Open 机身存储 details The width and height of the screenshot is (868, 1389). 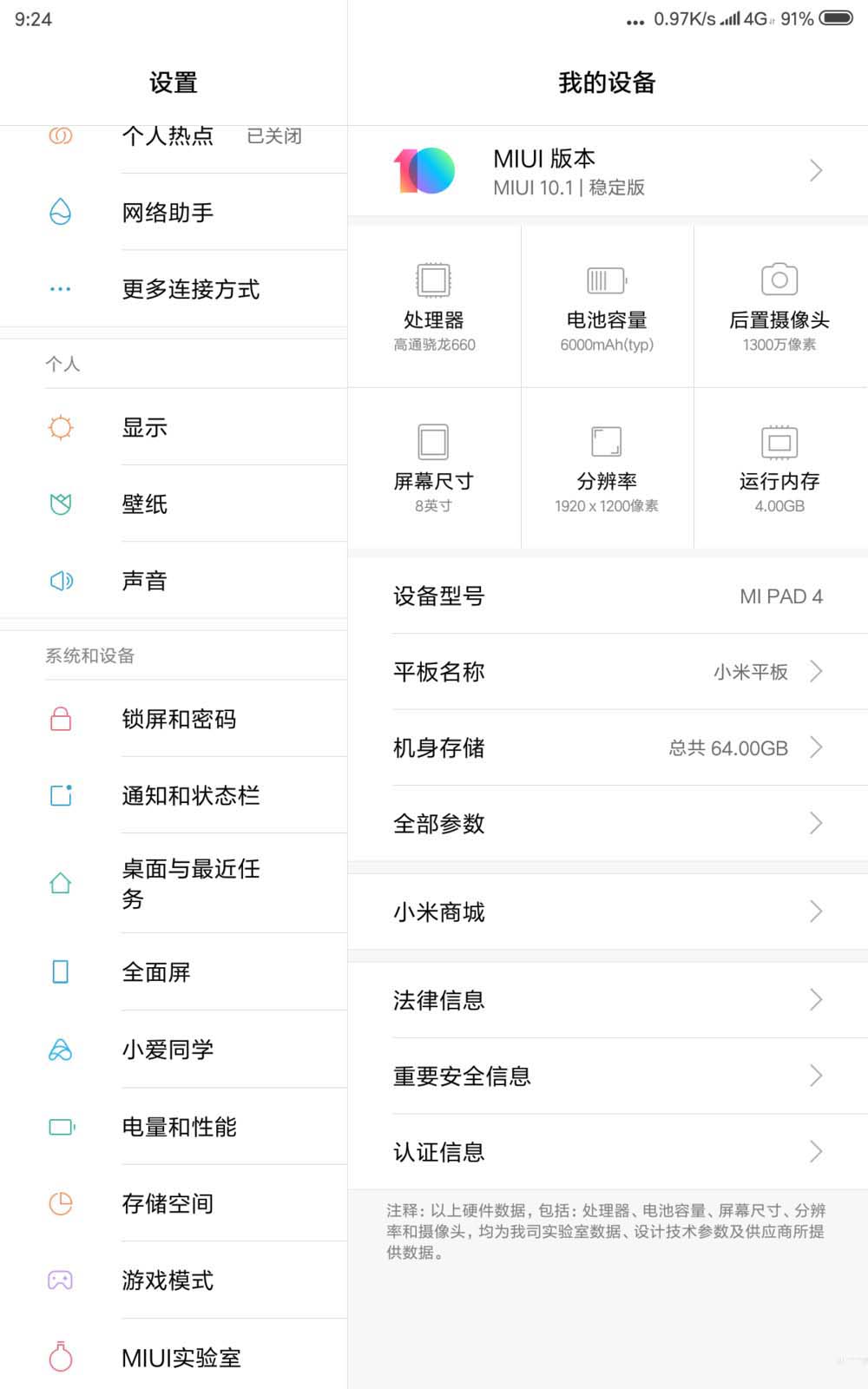click(x=608, y=748)
